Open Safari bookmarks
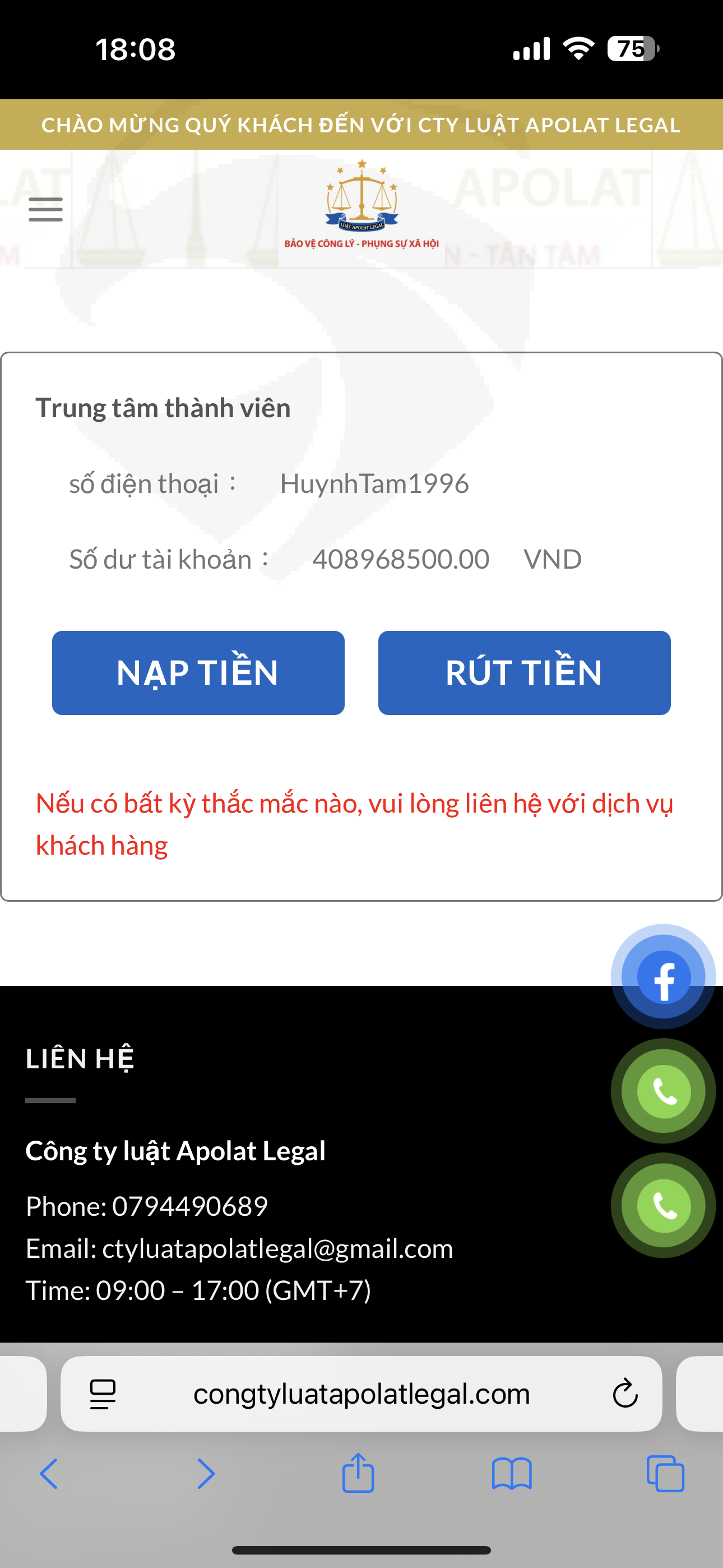This screenshot has height=1568, width=723. pos(512,1474)
